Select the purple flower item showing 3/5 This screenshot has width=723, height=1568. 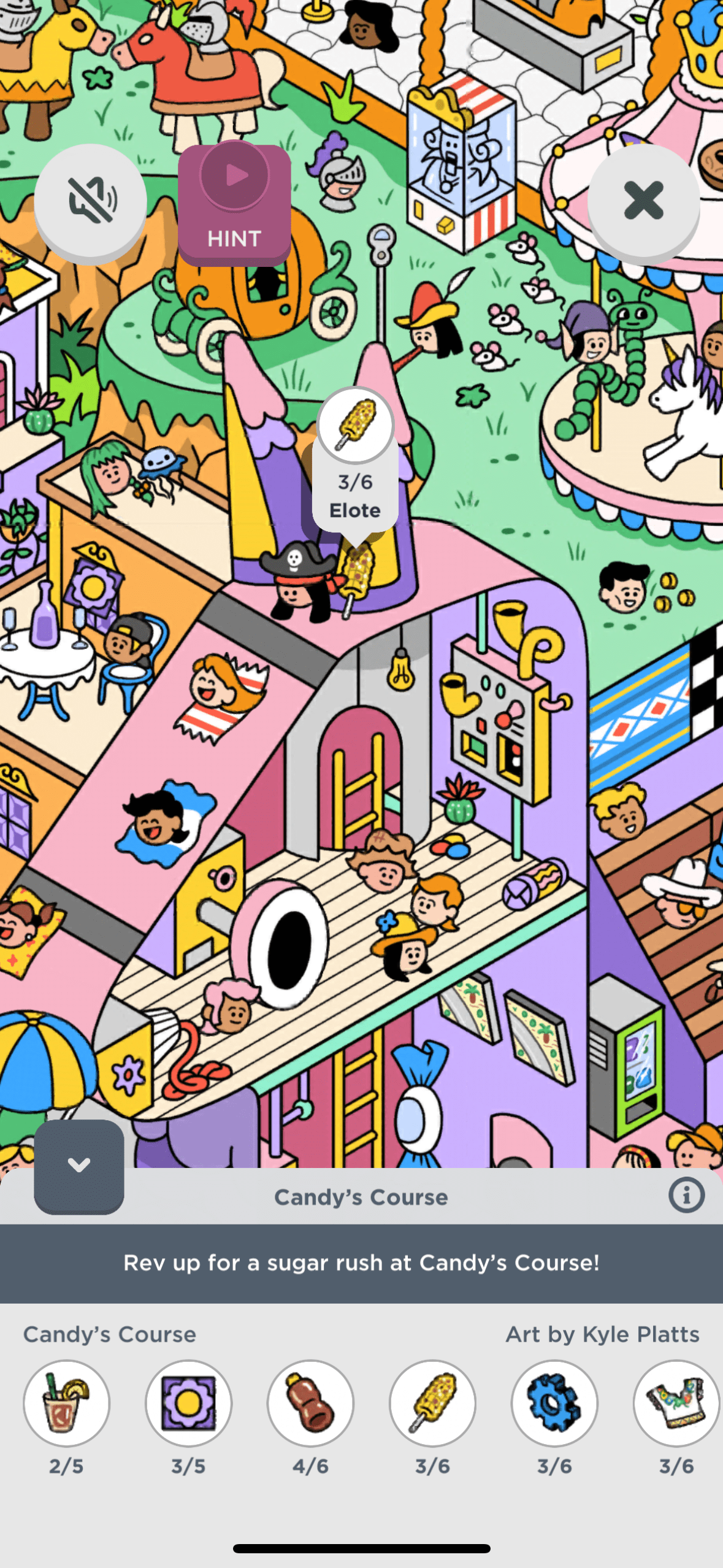188,1404
